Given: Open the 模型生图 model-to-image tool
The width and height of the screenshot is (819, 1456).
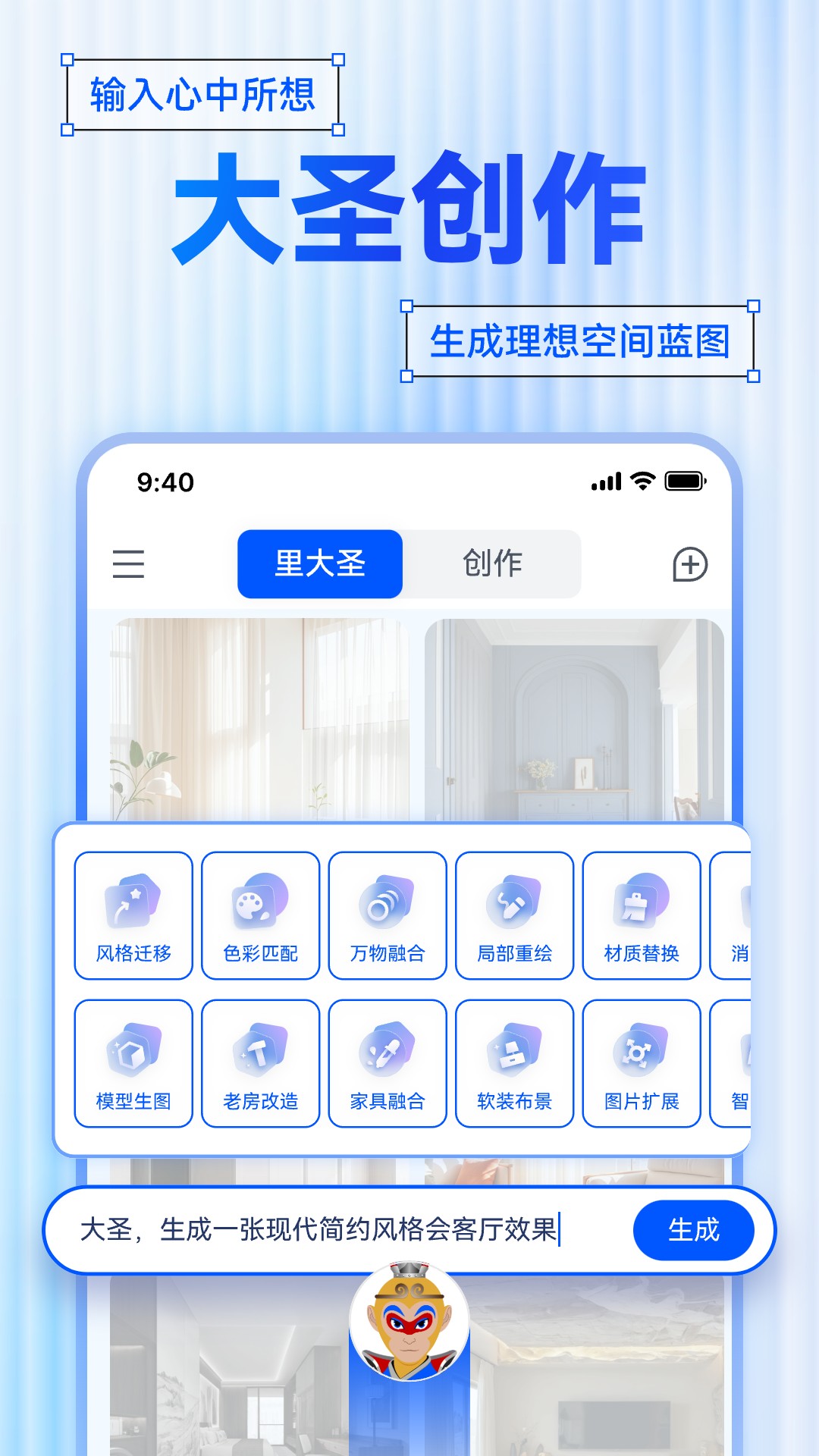Looking at the screenshot, I should click(133, 1062).
